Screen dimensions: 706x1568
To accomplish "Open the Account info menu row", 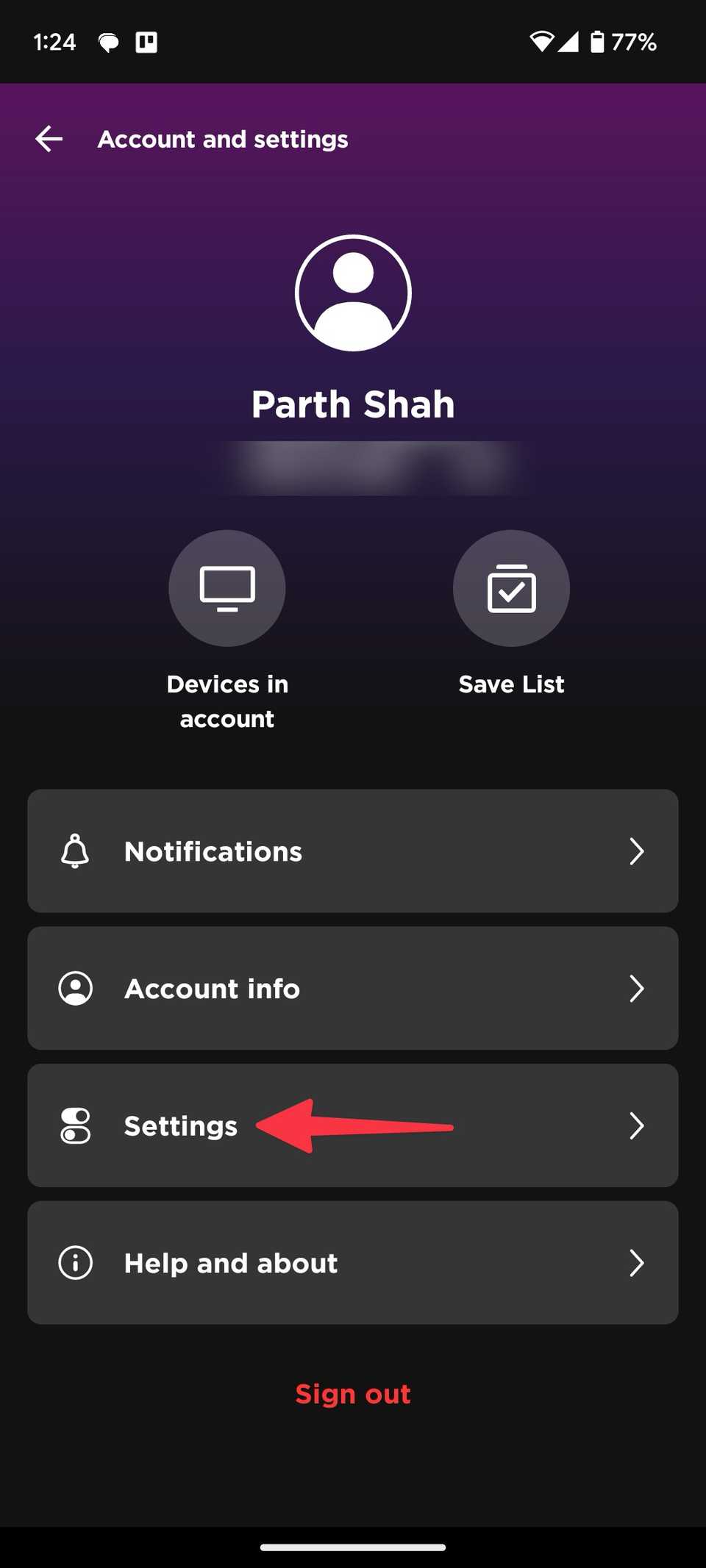I will coord(353,988).
